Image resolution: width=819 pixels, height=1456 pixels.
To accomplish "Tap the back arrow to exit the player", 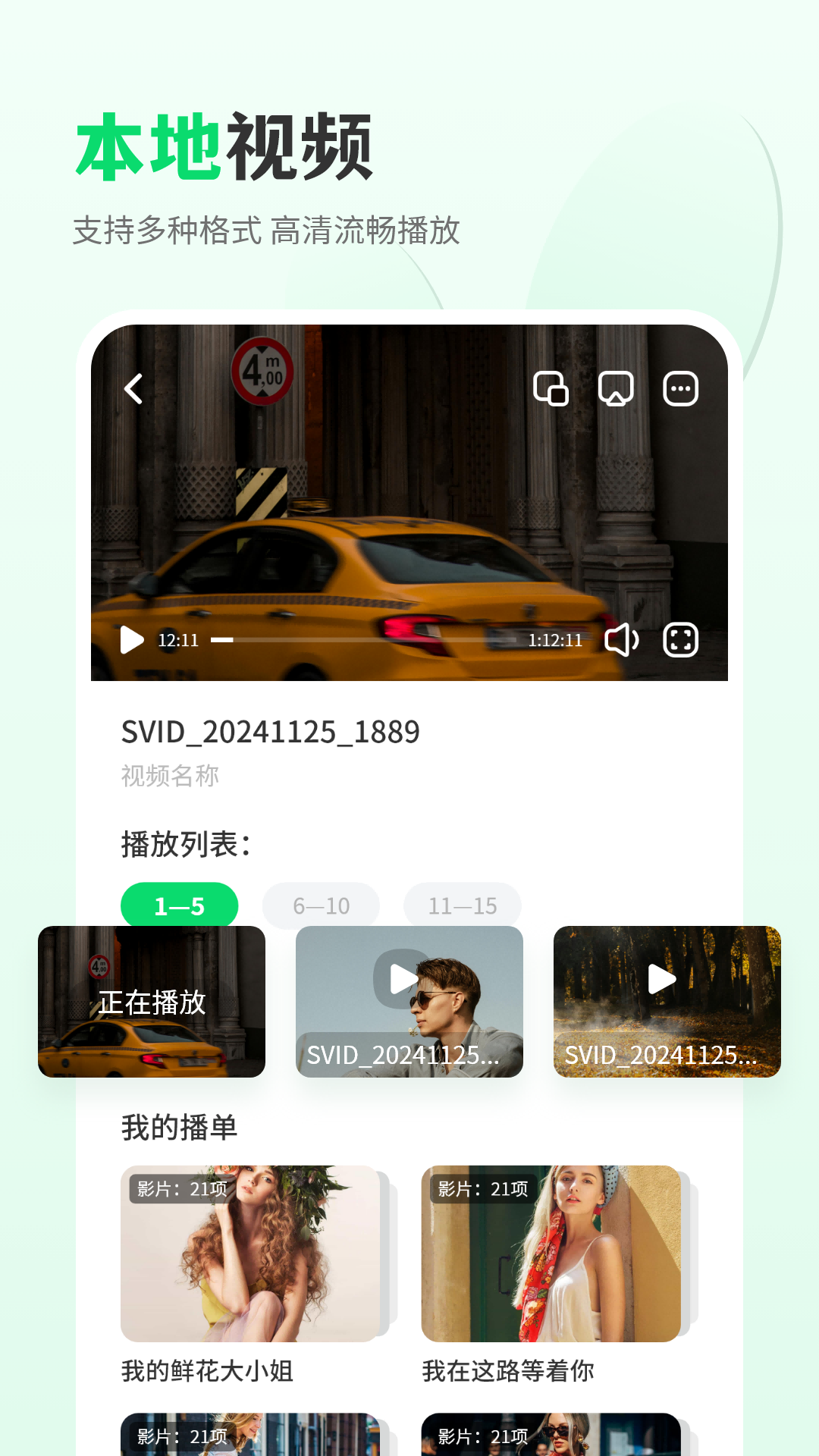I will (133, 390).
